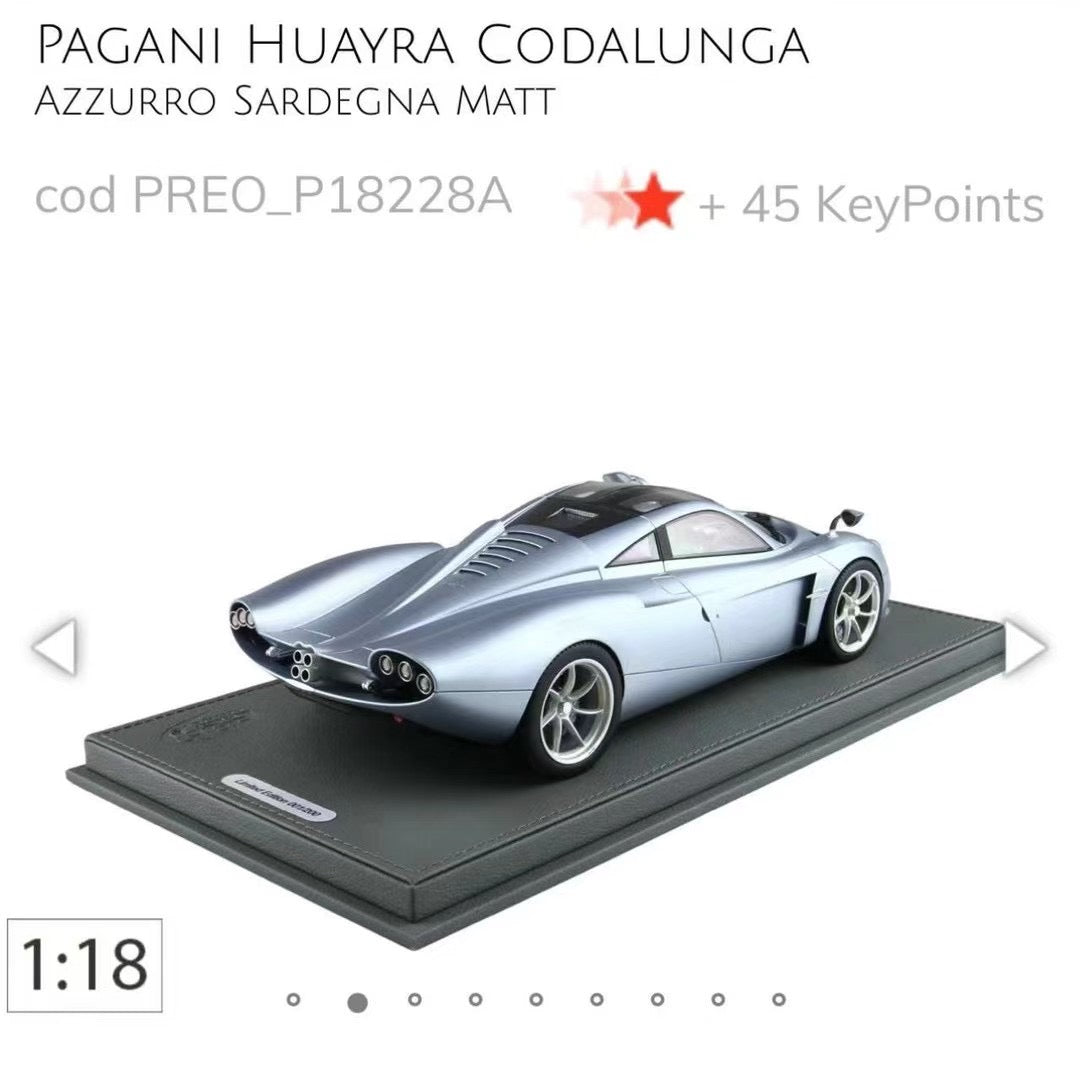Screen dimensions: 1080x1080
Task: Jump to the last carousel page dot
Action: (778, 999)
